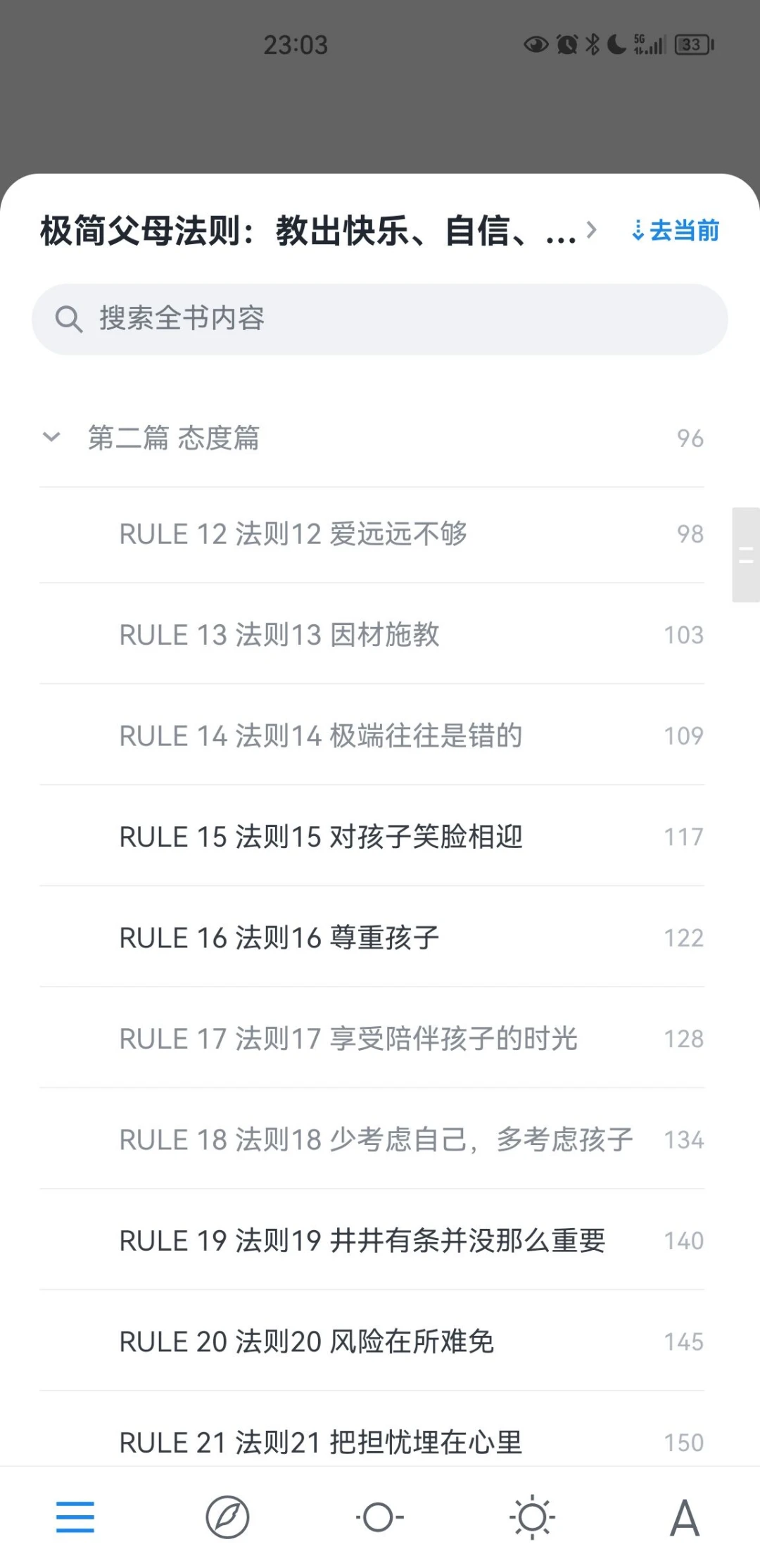Open RULE 15 对孩子笑脸相迎
This screenshot has height=1568, width=760.
pyautogui.click(x=372, y=836)
